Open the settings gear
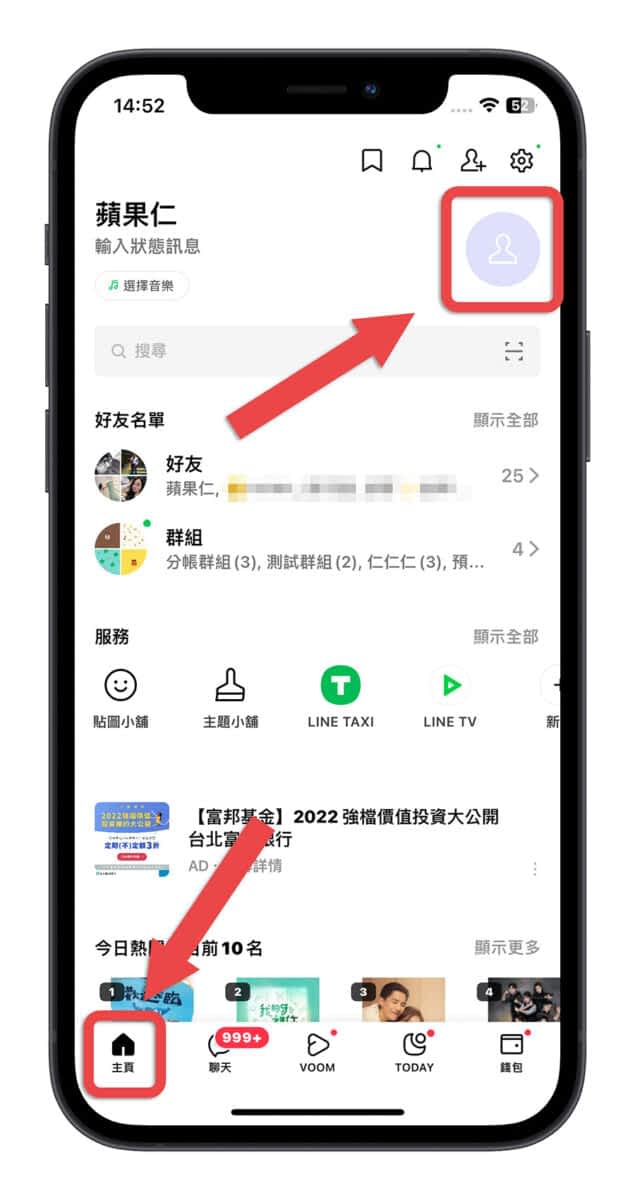Viewport: 635px width, 1200px height. [x=521, y=160]
